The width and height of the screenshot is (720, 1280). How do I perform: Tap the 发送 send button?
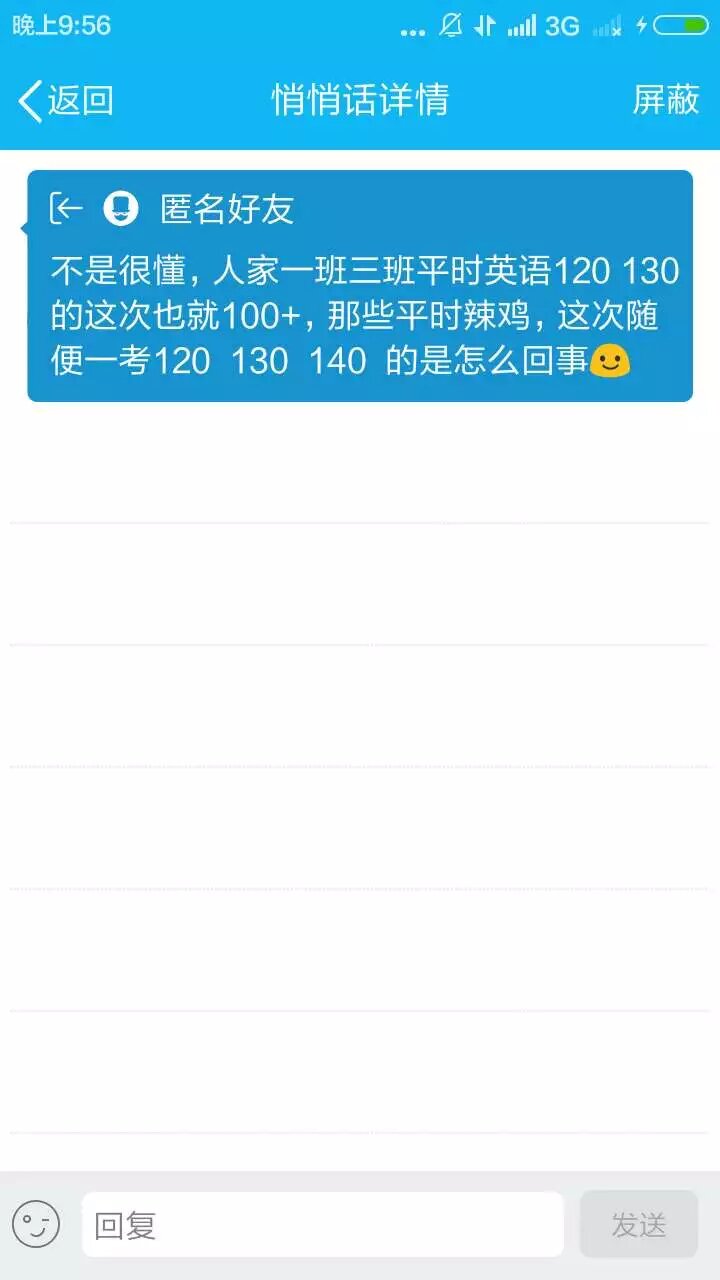(638, 1224)
